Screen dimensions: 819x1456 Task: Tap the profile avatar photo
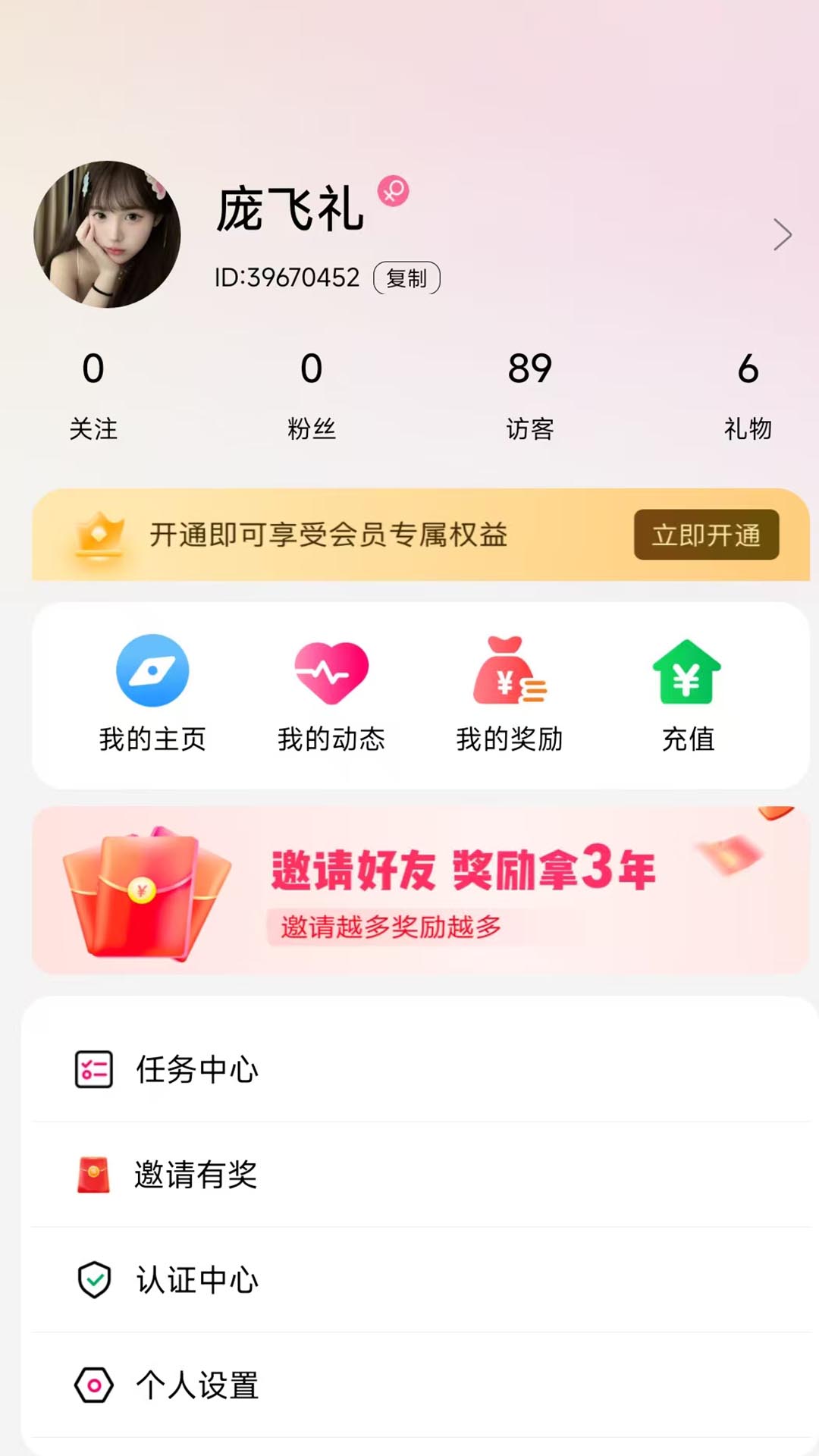pos(107,234)
